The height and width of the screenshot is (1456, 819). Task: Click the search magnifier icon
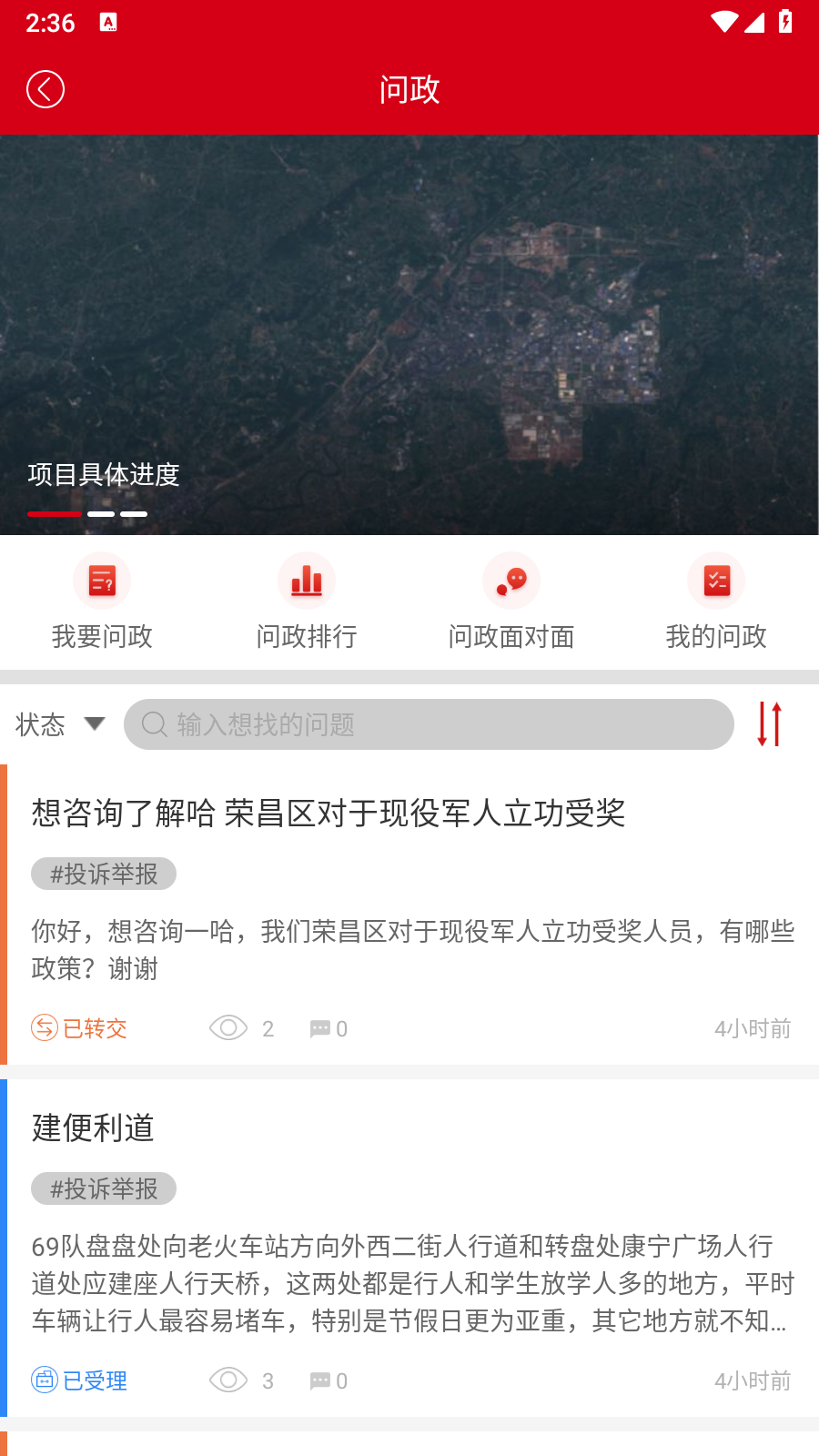click(153, 724)
